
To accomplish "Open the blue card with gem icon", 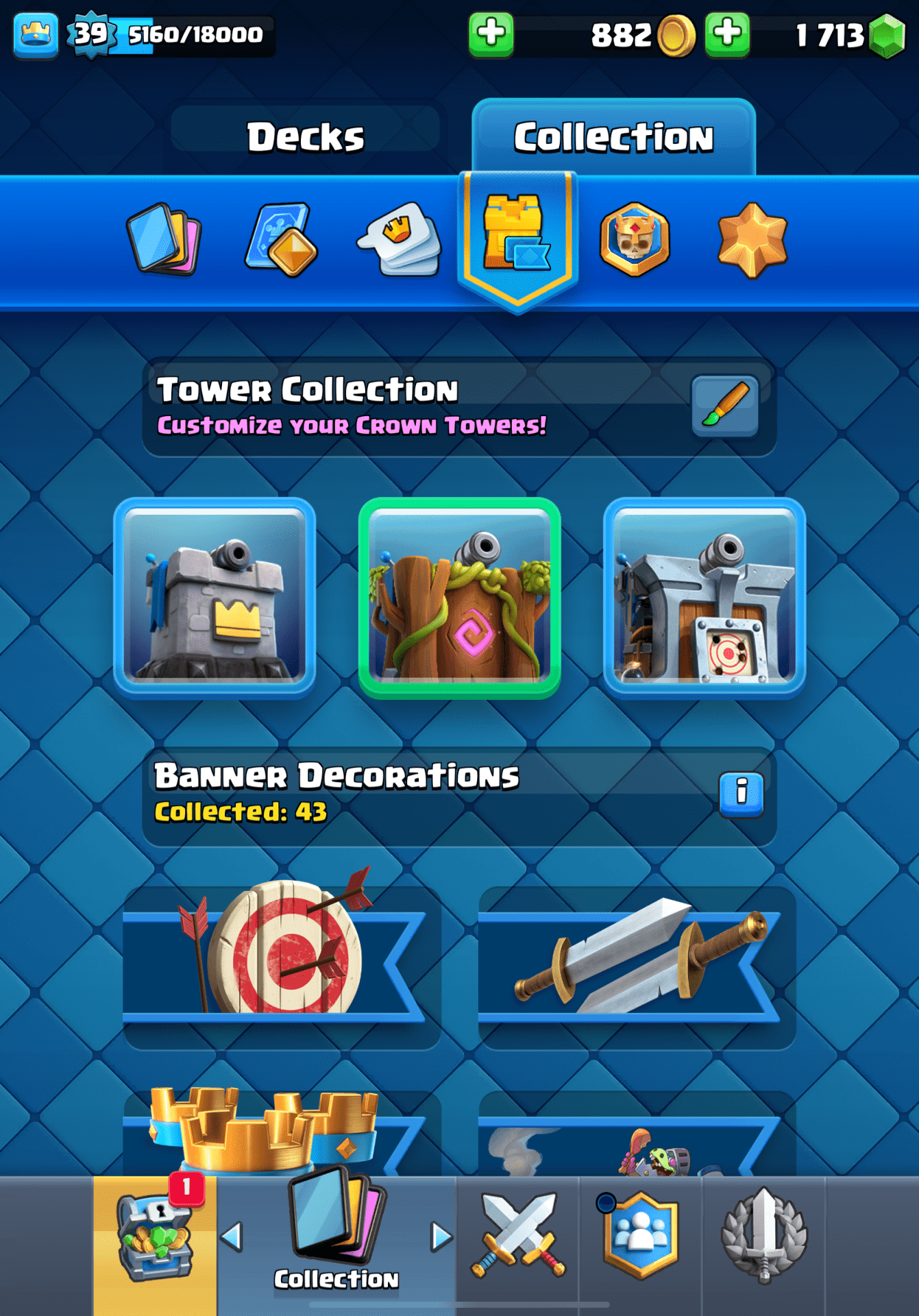I will (x=281, y=239).
